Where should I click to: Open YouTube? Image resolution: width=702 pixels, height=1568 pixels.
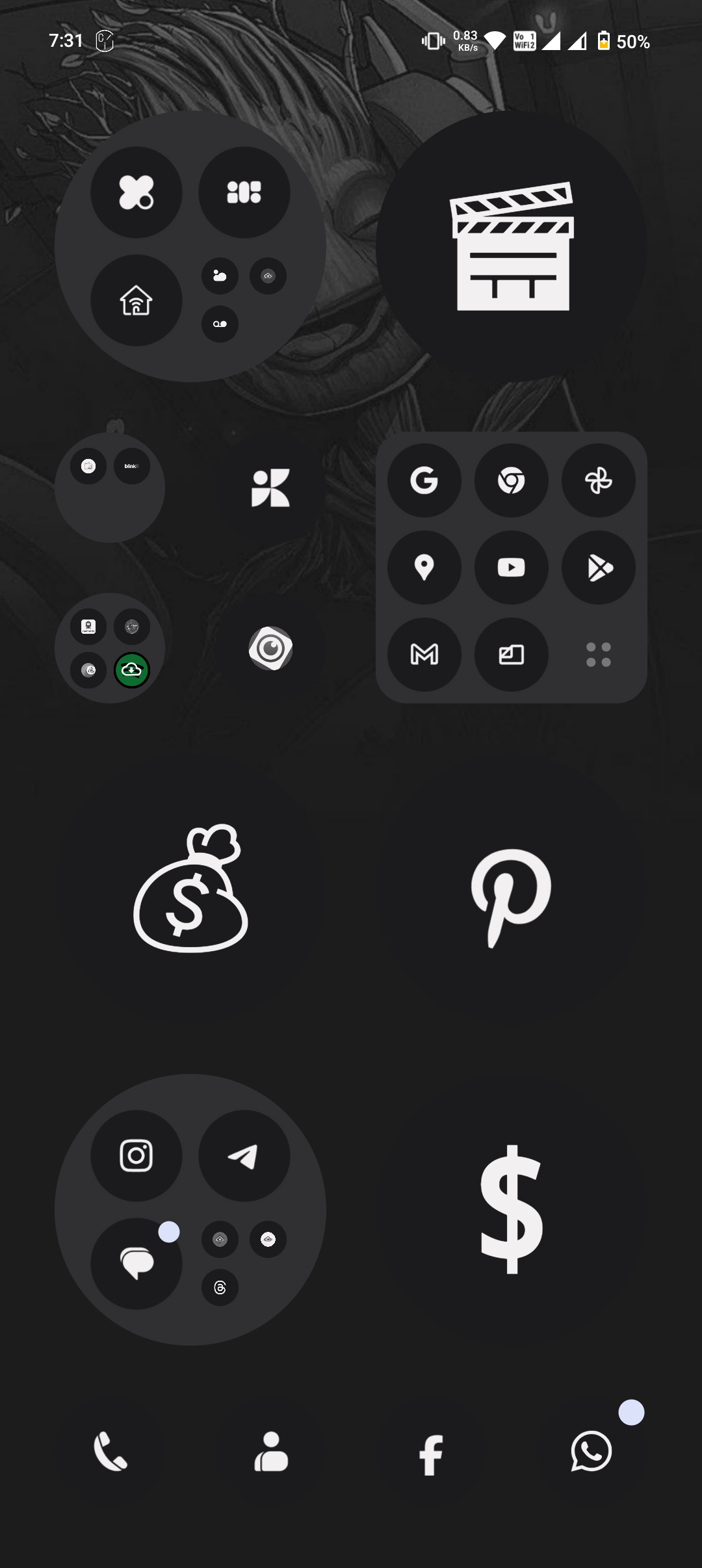tap(512, 568)
